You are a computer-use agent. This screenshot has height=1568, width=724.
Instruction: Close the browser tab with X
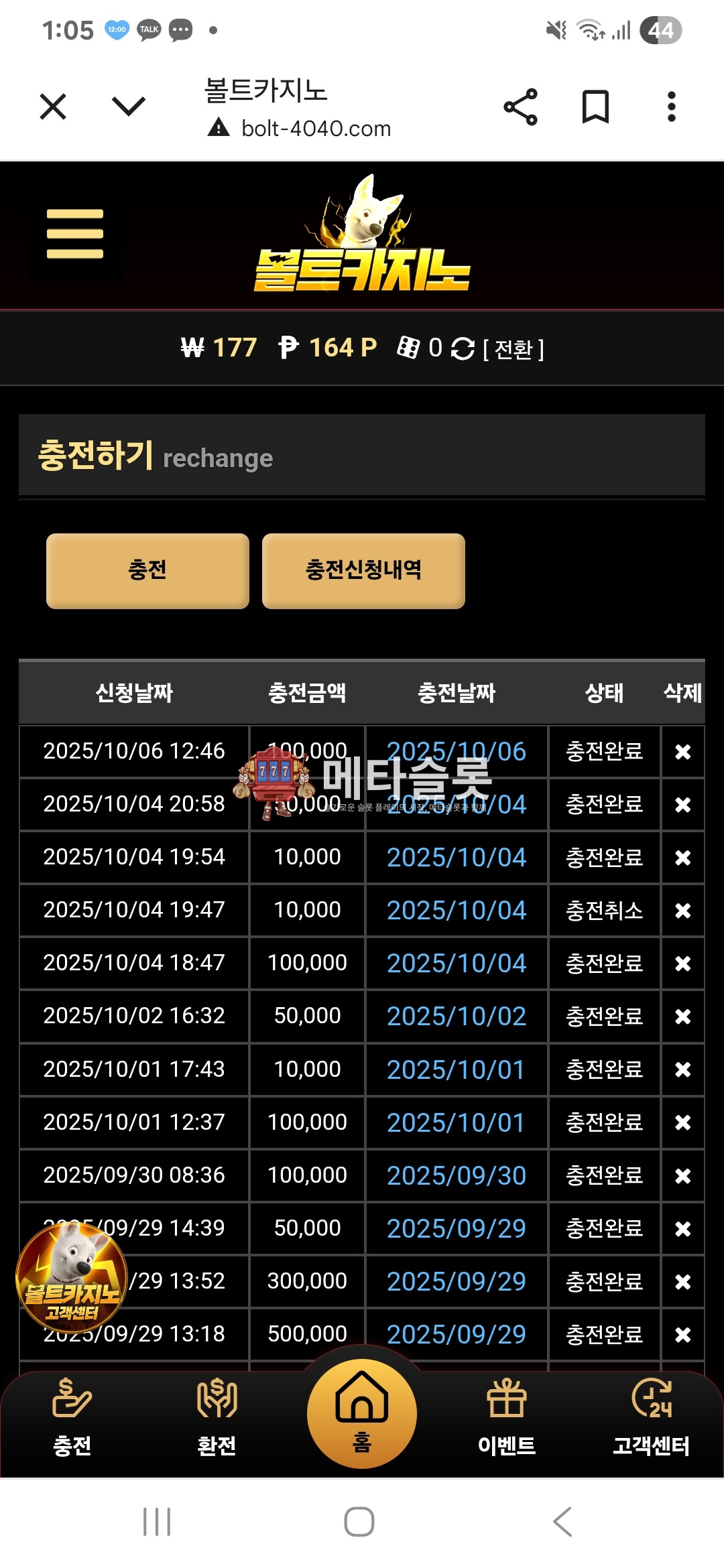coord(53,107)
